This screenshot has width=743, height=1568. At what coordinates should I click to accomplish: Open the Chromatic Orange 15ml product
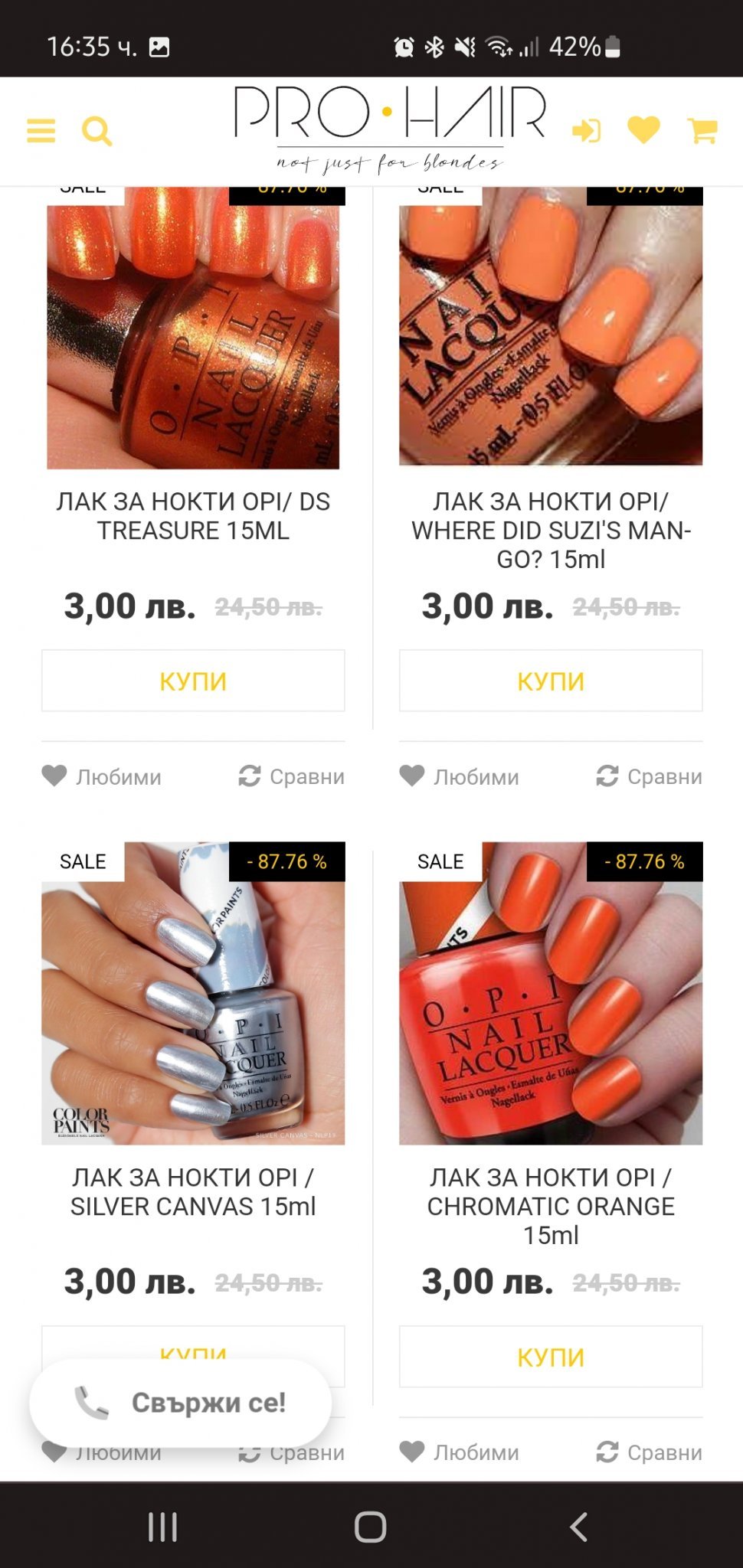coord(551,1206)
